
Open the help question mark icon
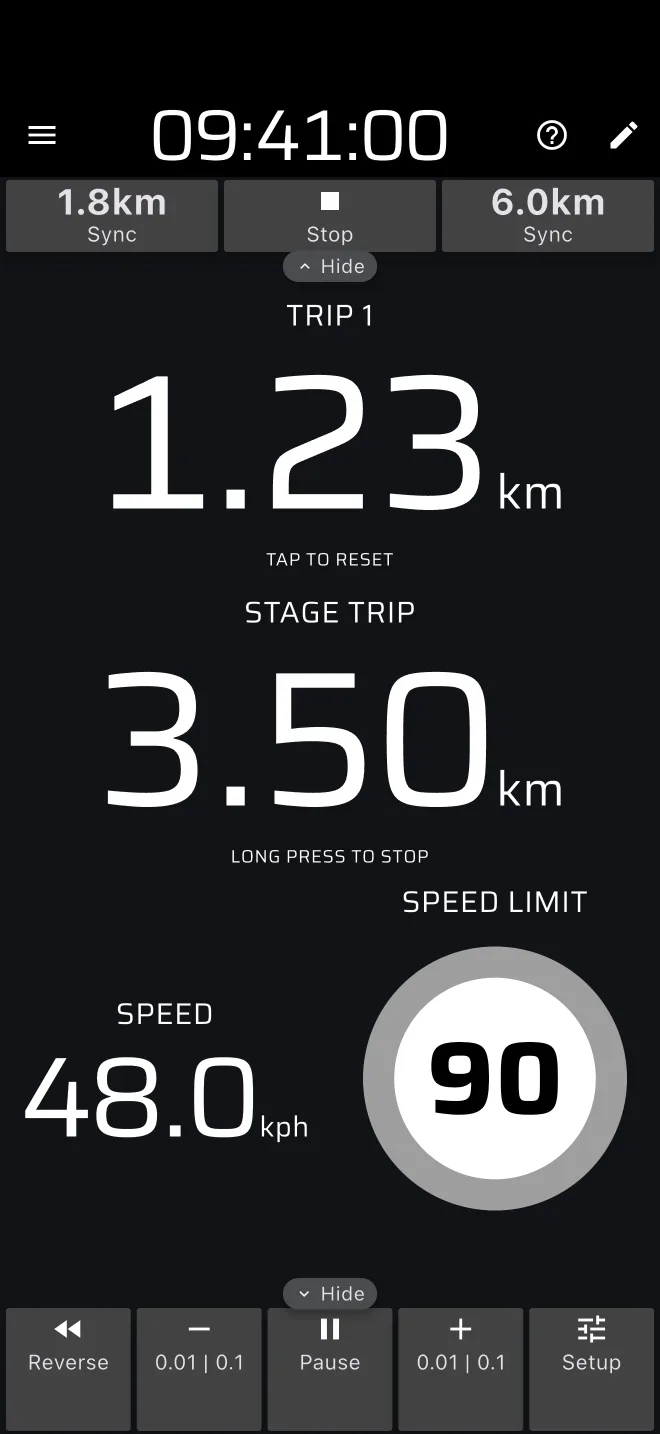pos(552,135)
